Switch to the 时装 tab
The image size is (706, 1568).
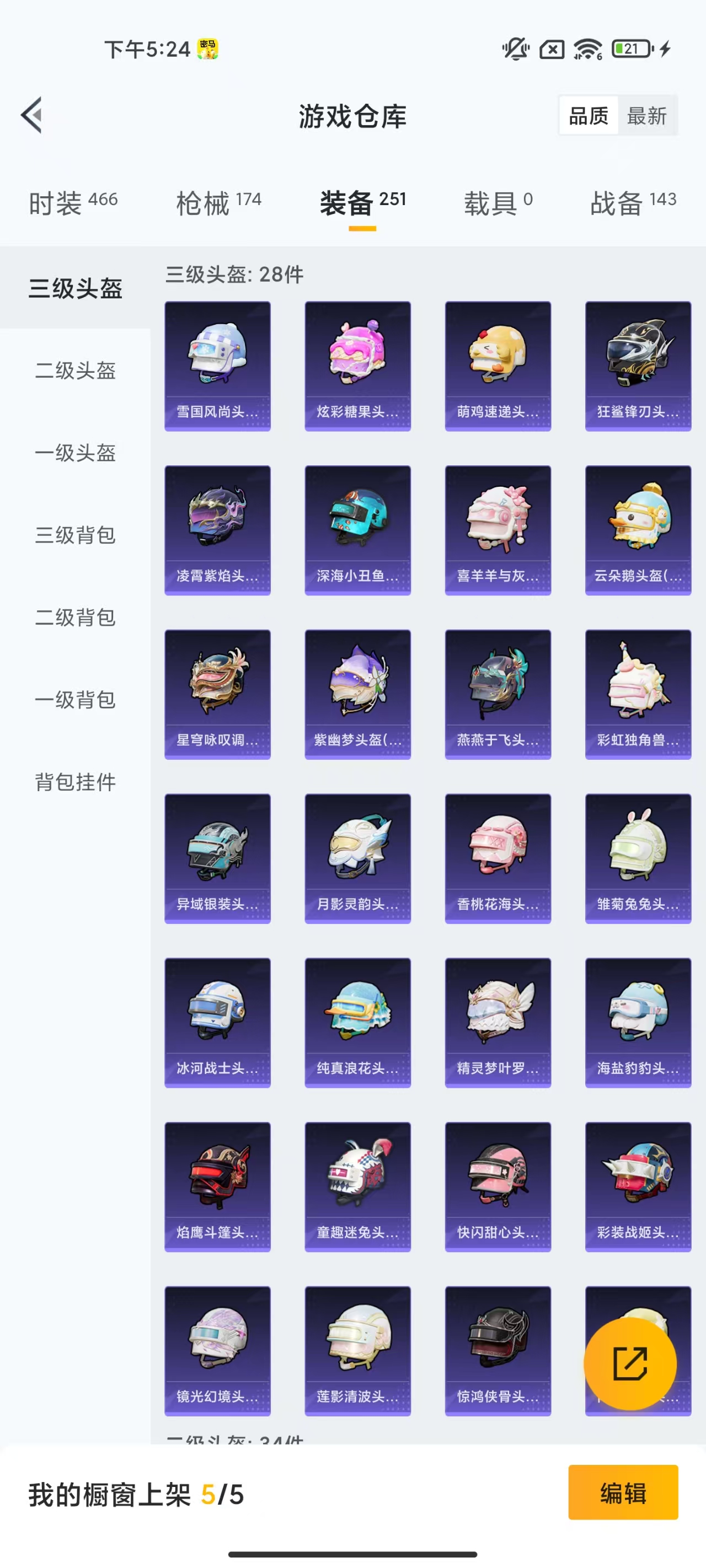[x=73, y=203]
